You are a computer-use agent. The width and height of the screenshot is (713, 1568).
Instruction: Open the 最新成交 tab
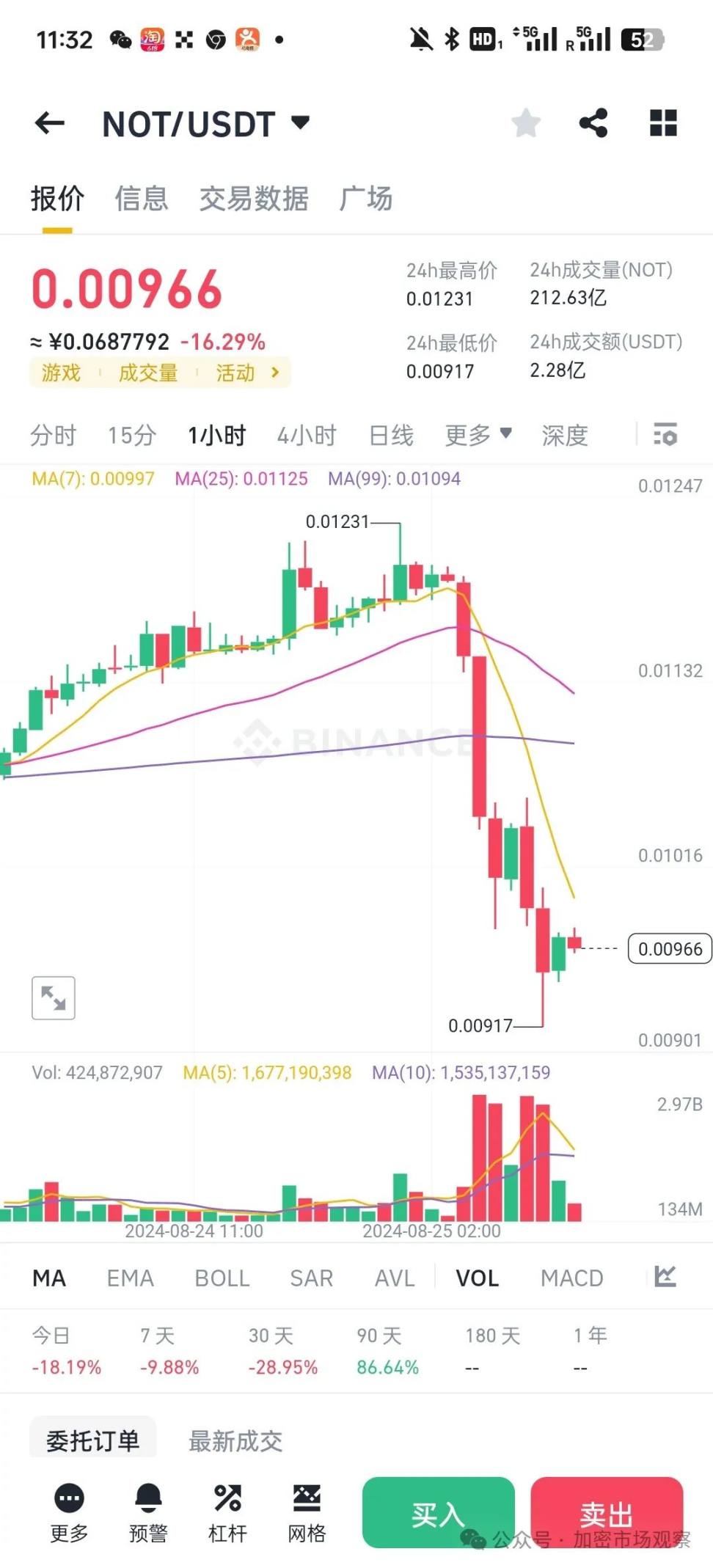pos(235,1440)
